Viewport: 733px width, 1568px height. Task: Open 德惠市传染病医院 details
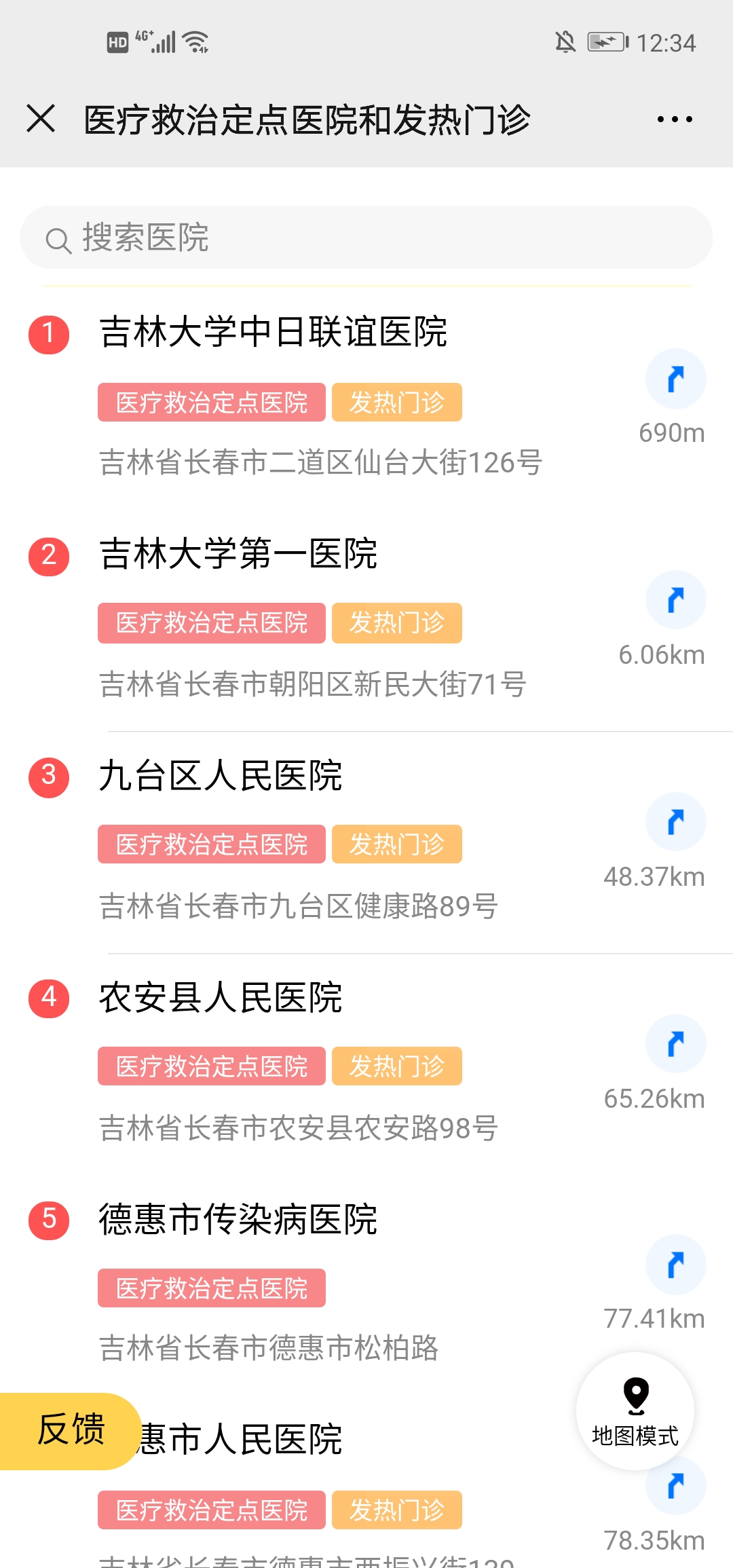pyautogui.click(x=238, y=1220)
